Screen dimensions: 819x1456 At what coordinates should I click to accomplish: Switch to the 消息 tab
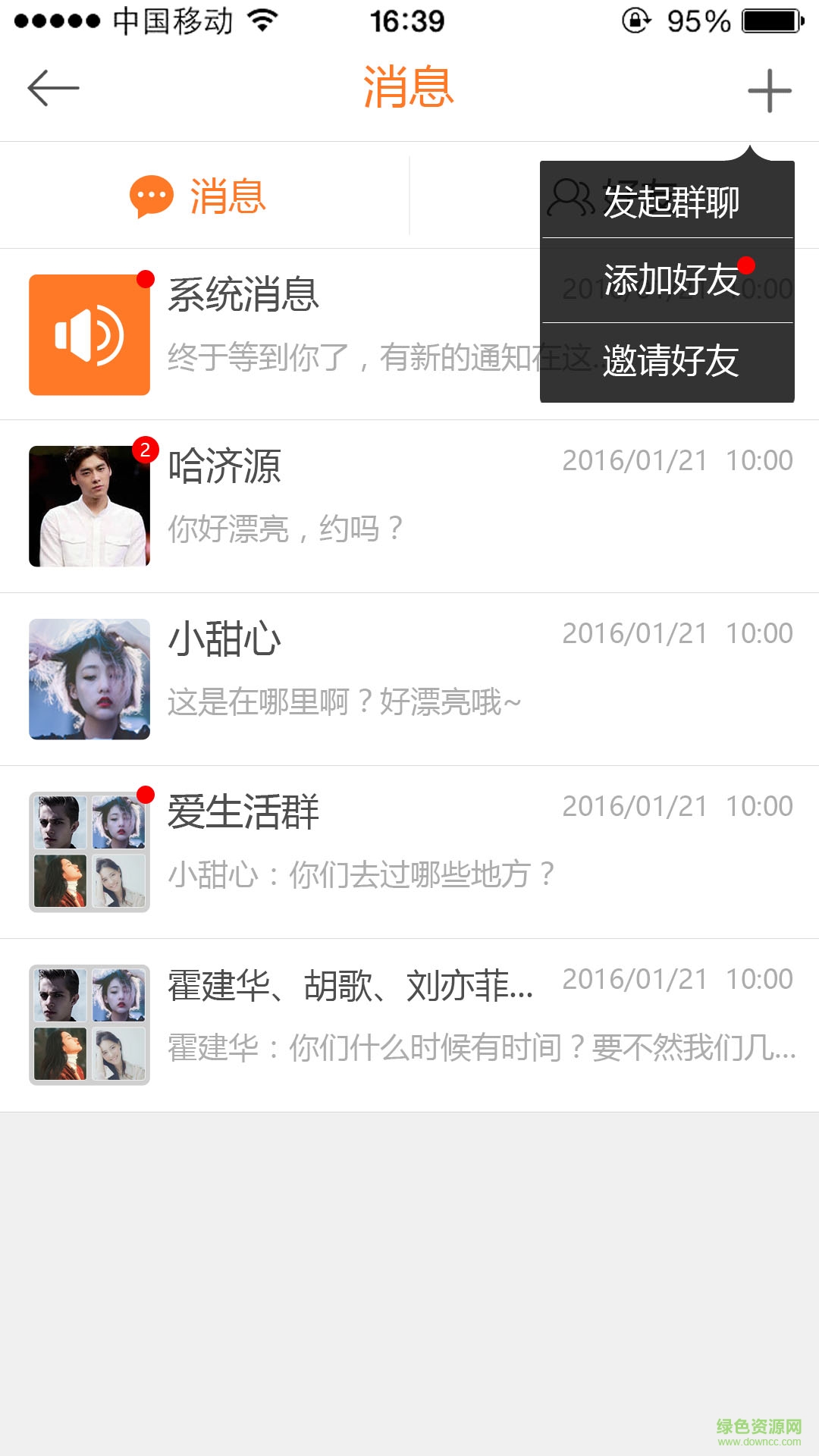coord(199,196)
